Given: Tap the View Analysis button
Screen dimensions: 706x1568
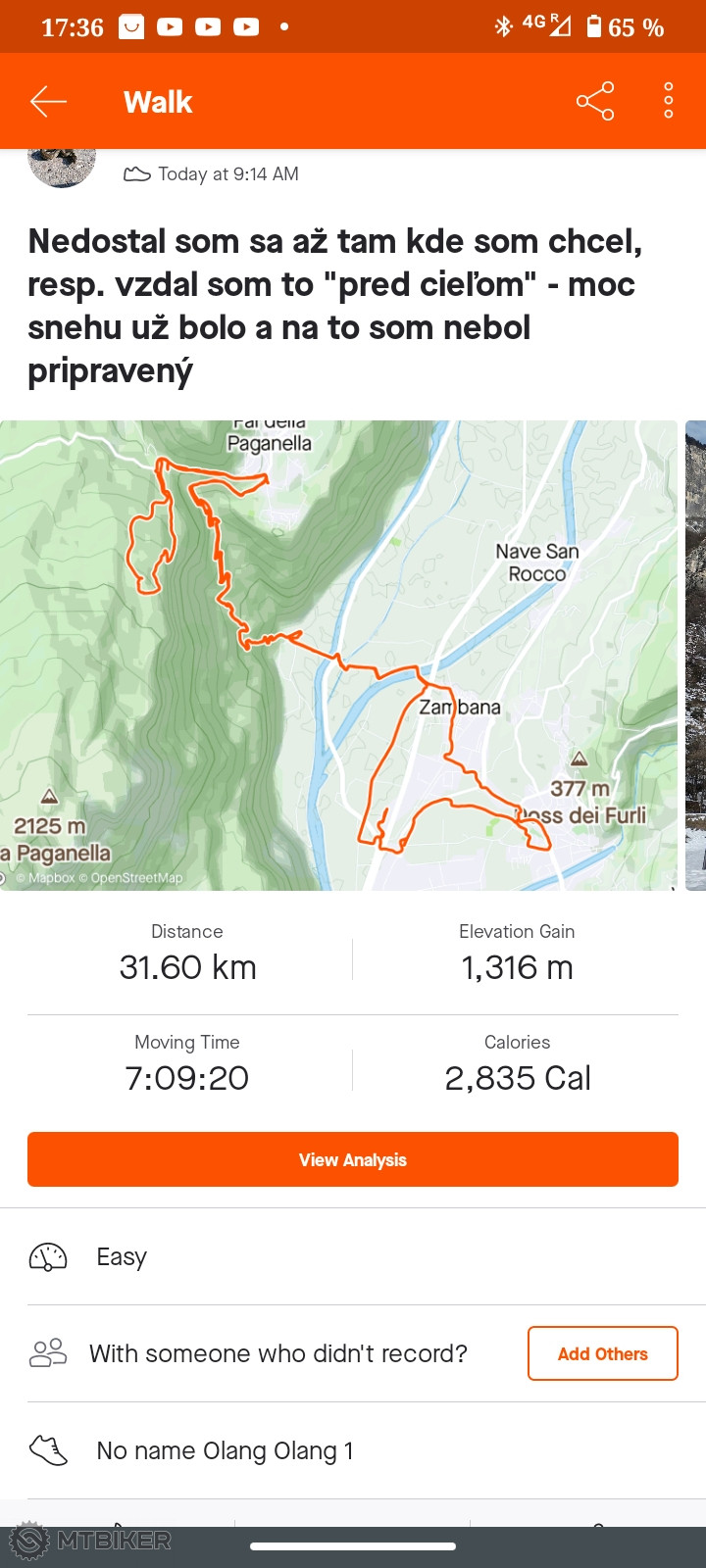Looking at the screenshot, I should pyautogui.click(x=353, y=1159).
